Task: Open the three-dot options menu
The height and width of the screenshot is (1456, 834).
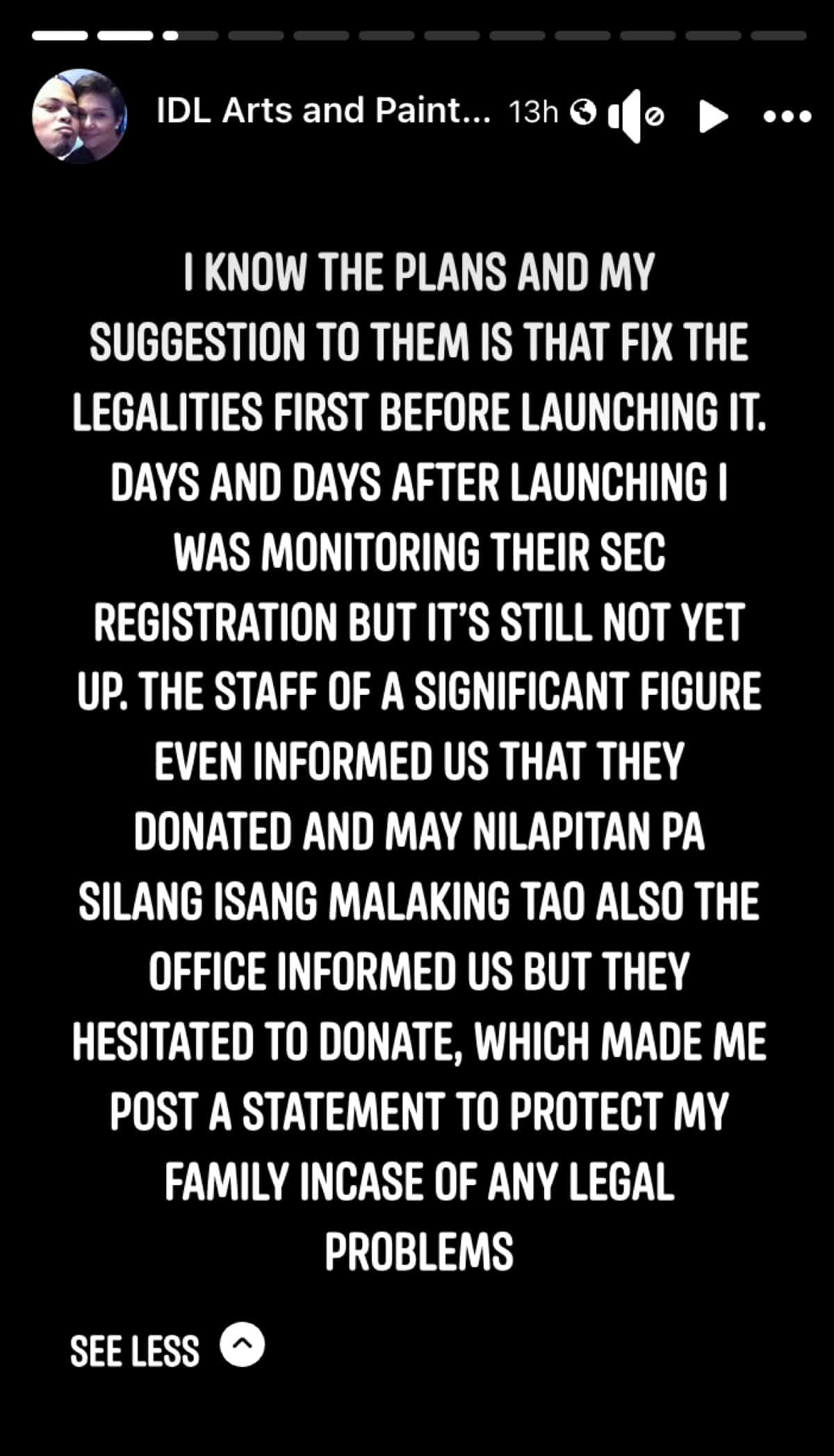Action: (x=787, y=116)
